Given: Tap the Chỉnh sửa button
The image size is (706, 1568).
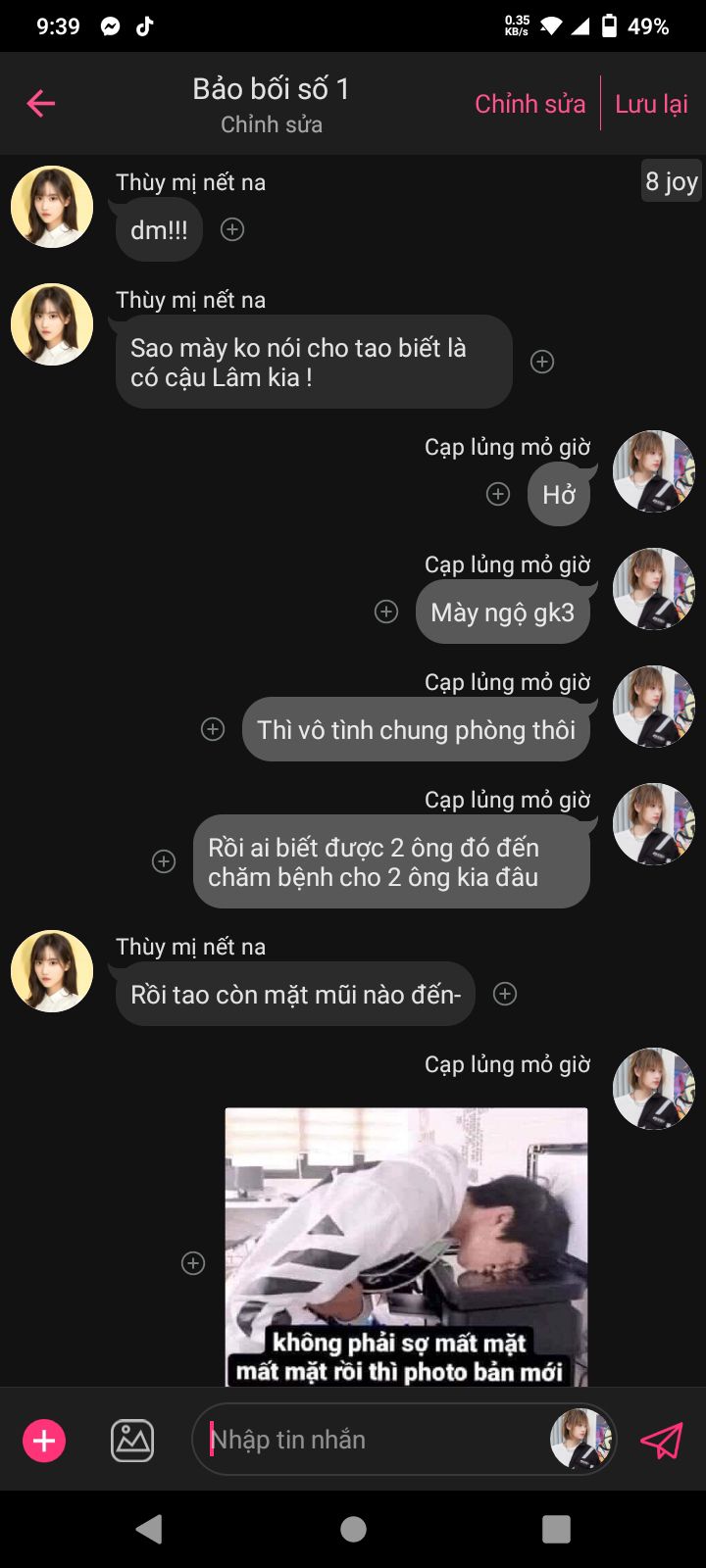Looking at the screenshot, I should pos(529,104).
